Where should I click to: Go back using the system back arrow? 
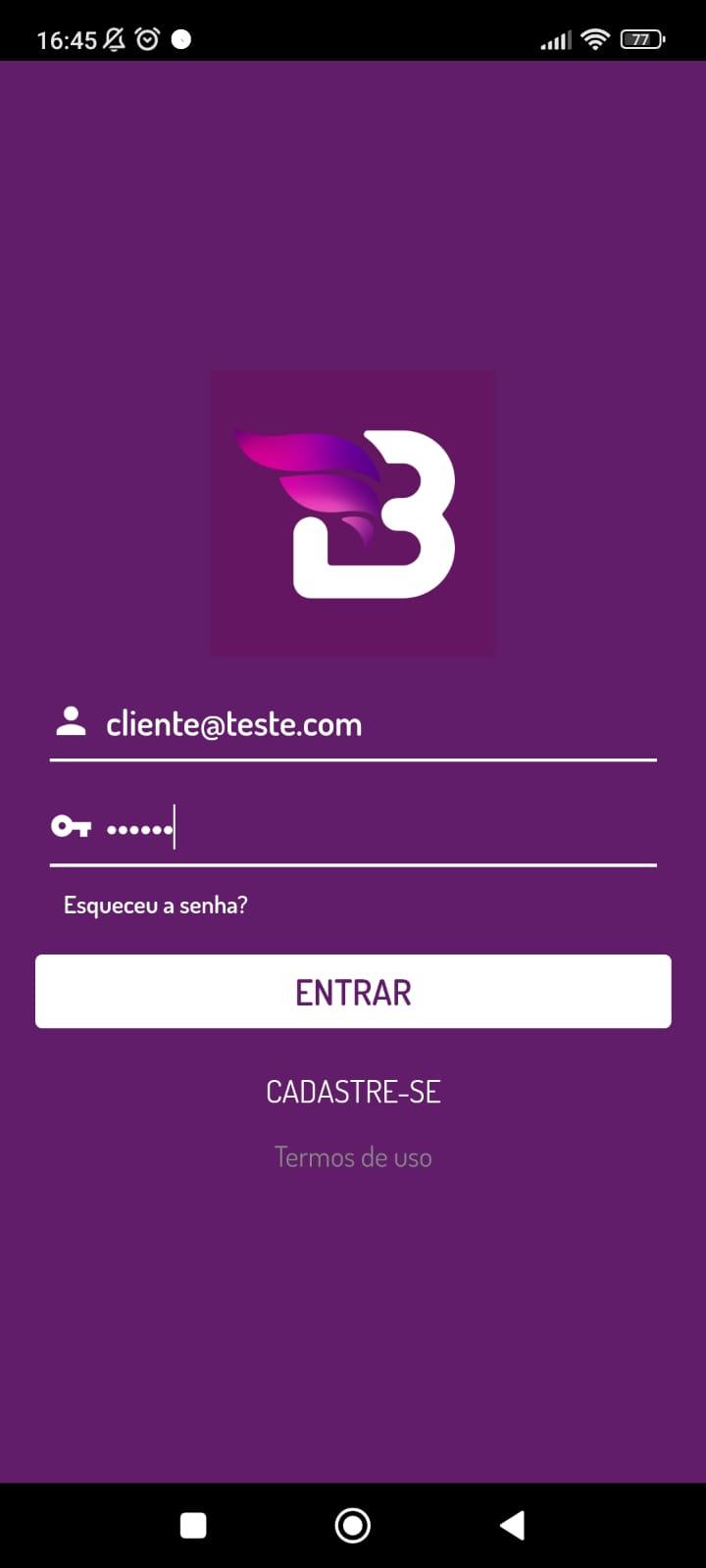[x=512, y=1525]
